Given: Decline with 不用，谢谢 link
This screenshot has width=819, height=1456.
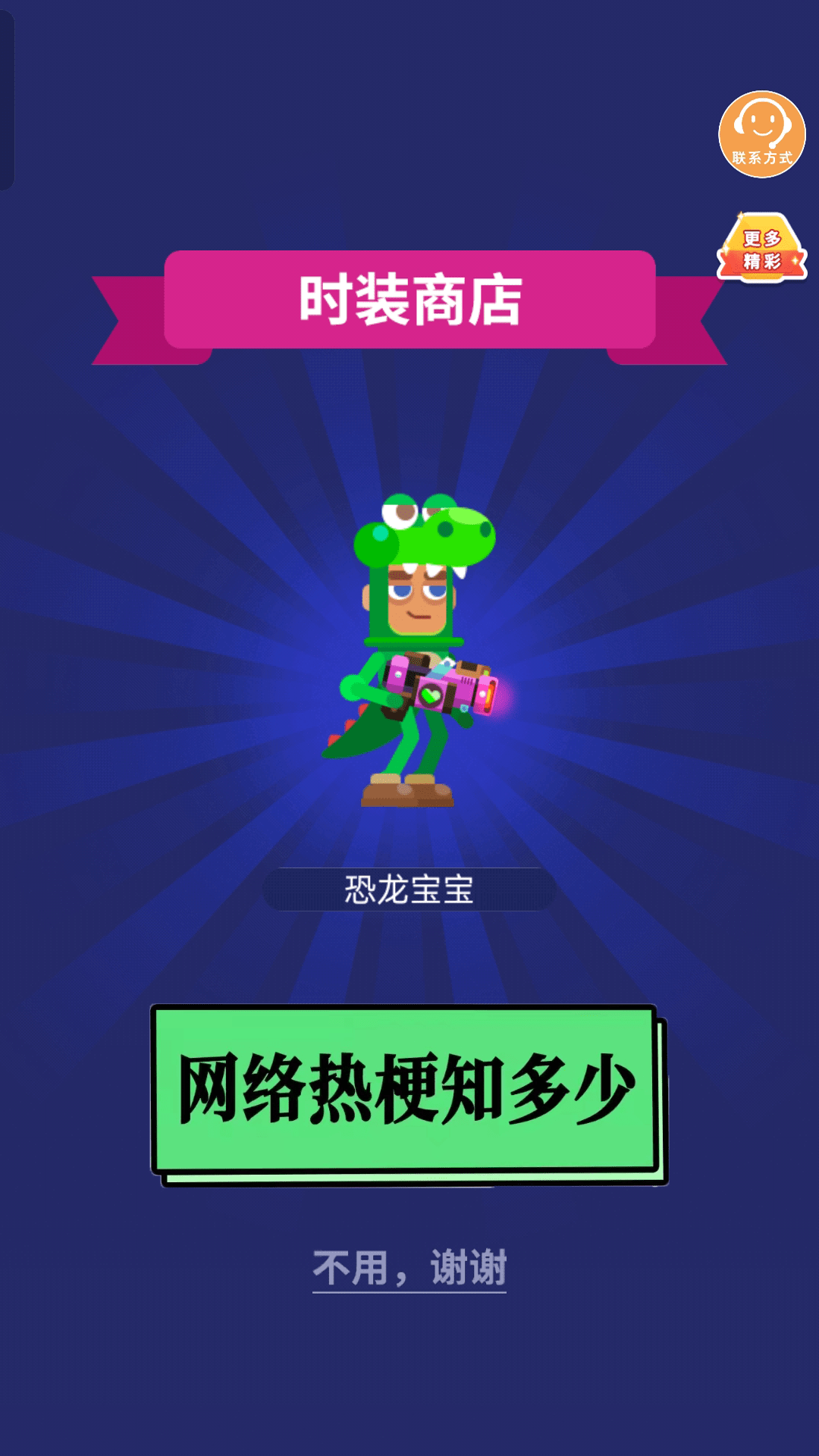Looking at the screenshot, I should click(409, 1268).
